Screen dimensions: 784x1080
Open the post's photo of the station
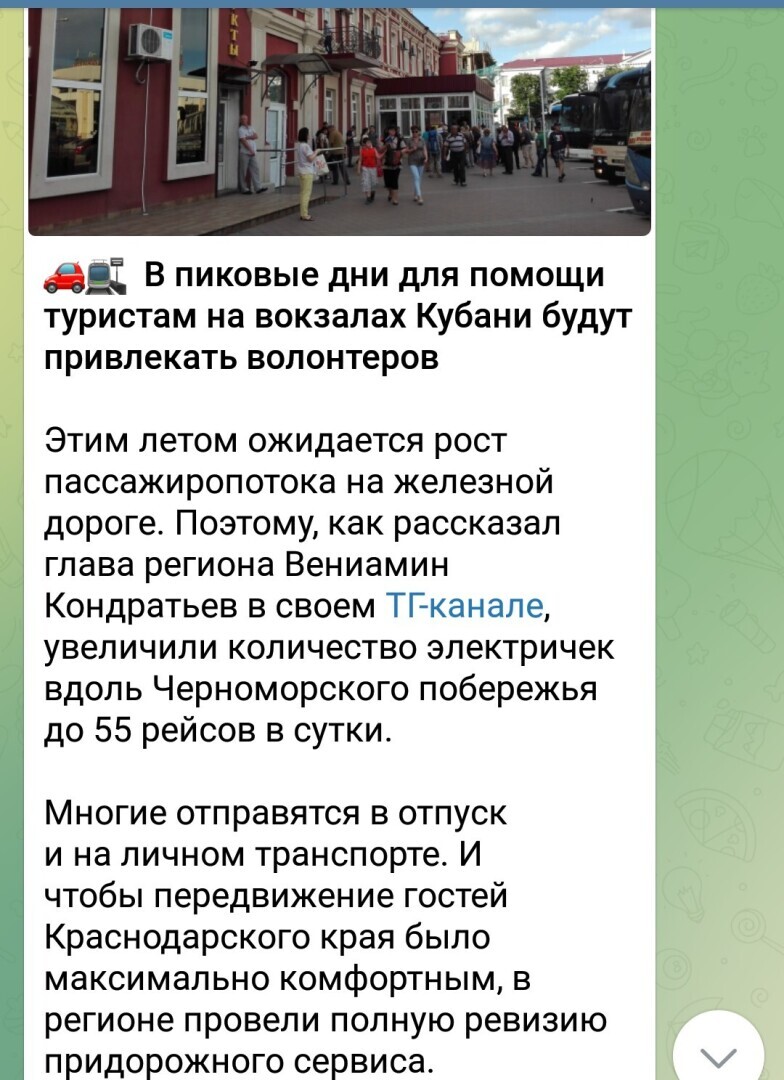pos(340,120)
